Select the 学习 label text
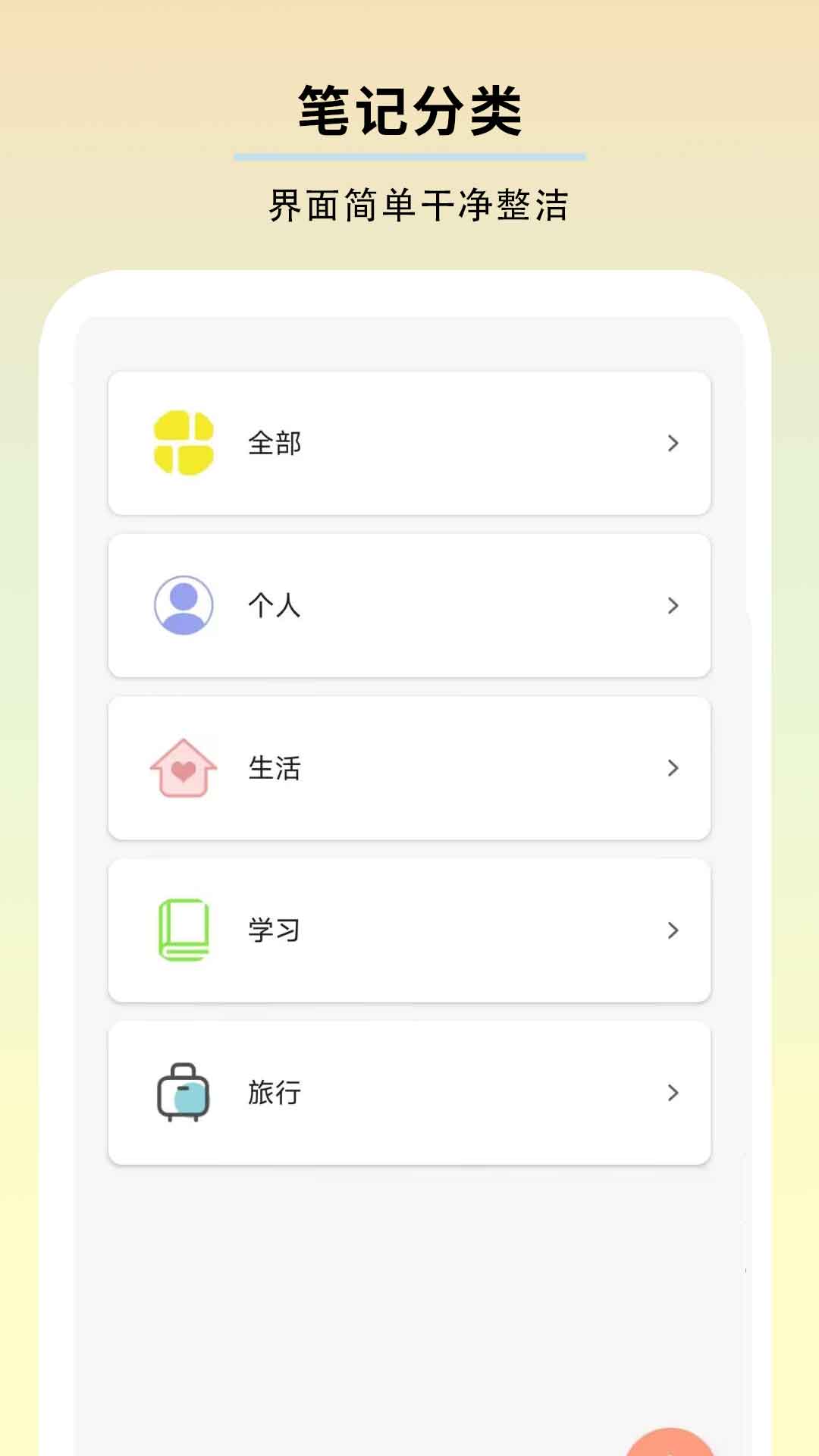The height and width of the screenshot is (1456, 819). tap(273, 930)
